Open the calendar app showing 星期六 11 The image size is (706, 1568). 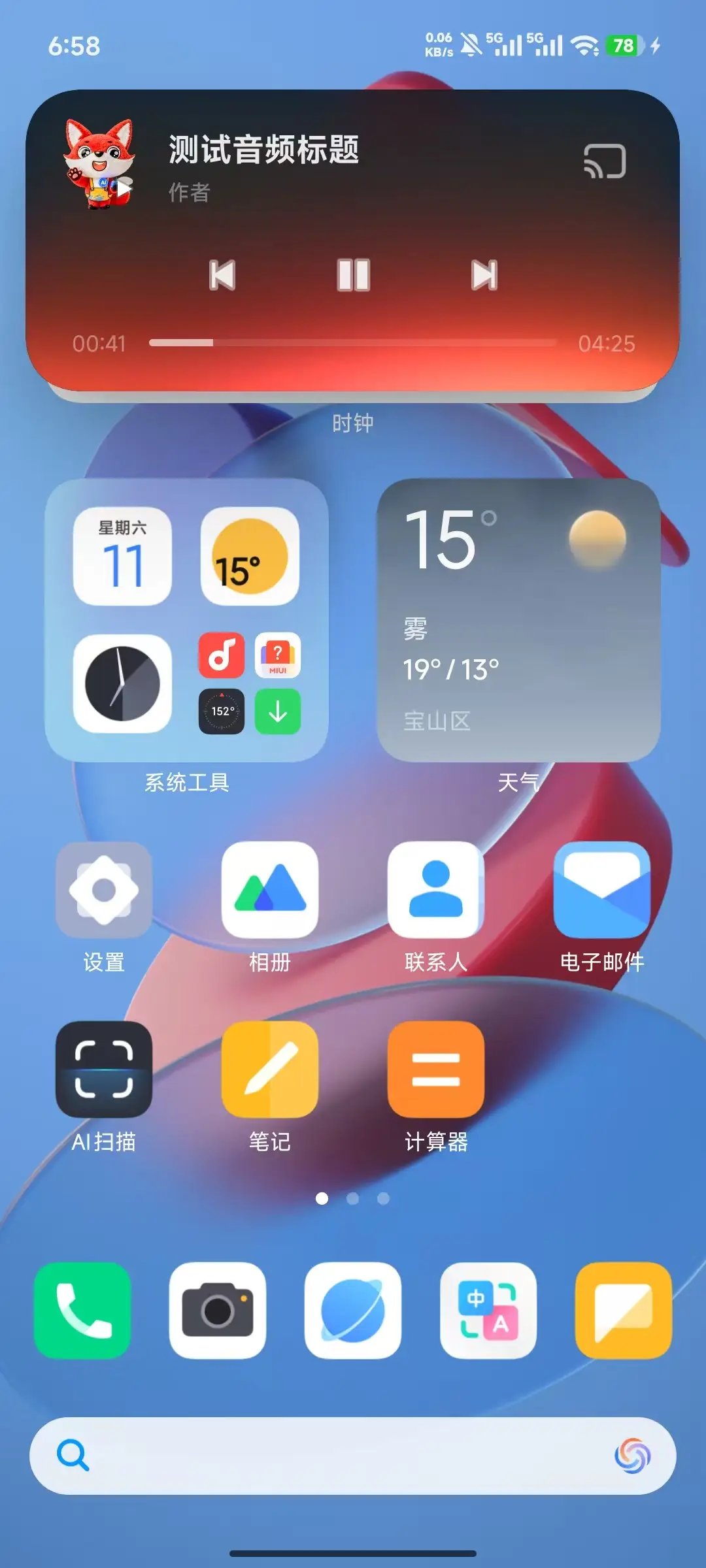coord(122,556)
